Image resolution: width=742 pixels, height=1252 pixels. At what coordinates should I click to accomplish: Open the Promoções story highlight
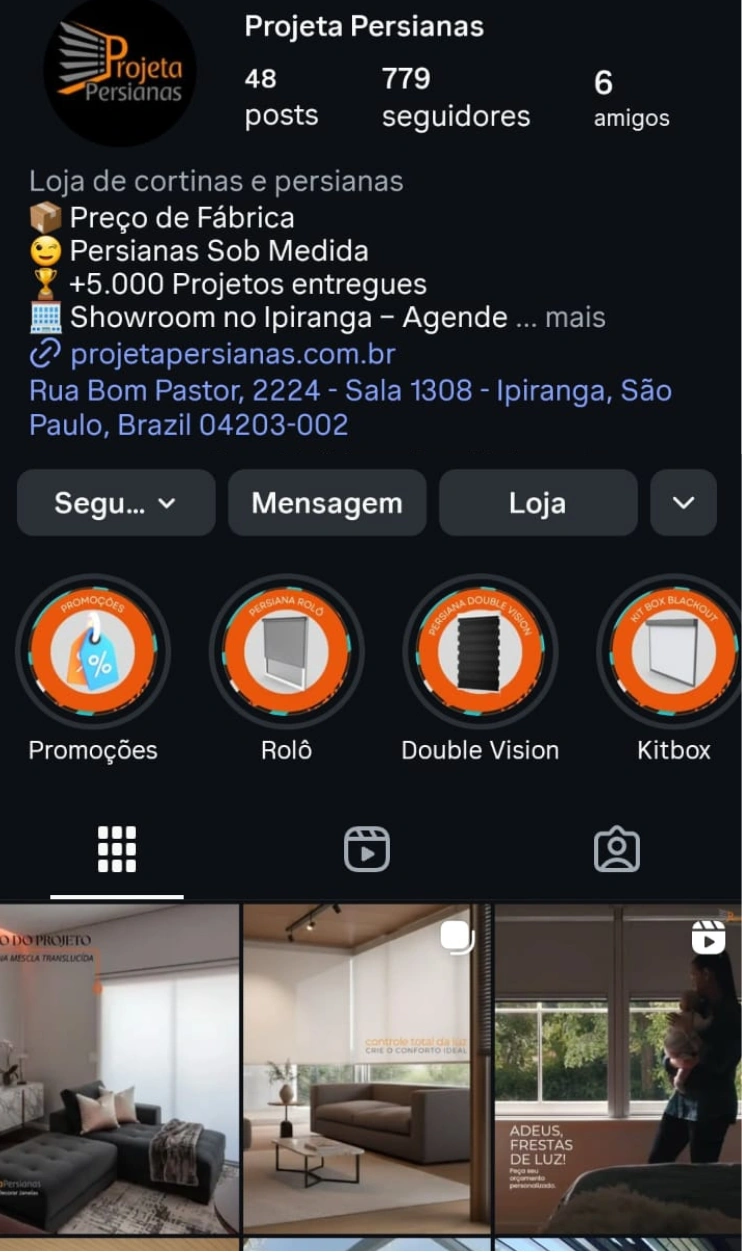tap(93, 651)
